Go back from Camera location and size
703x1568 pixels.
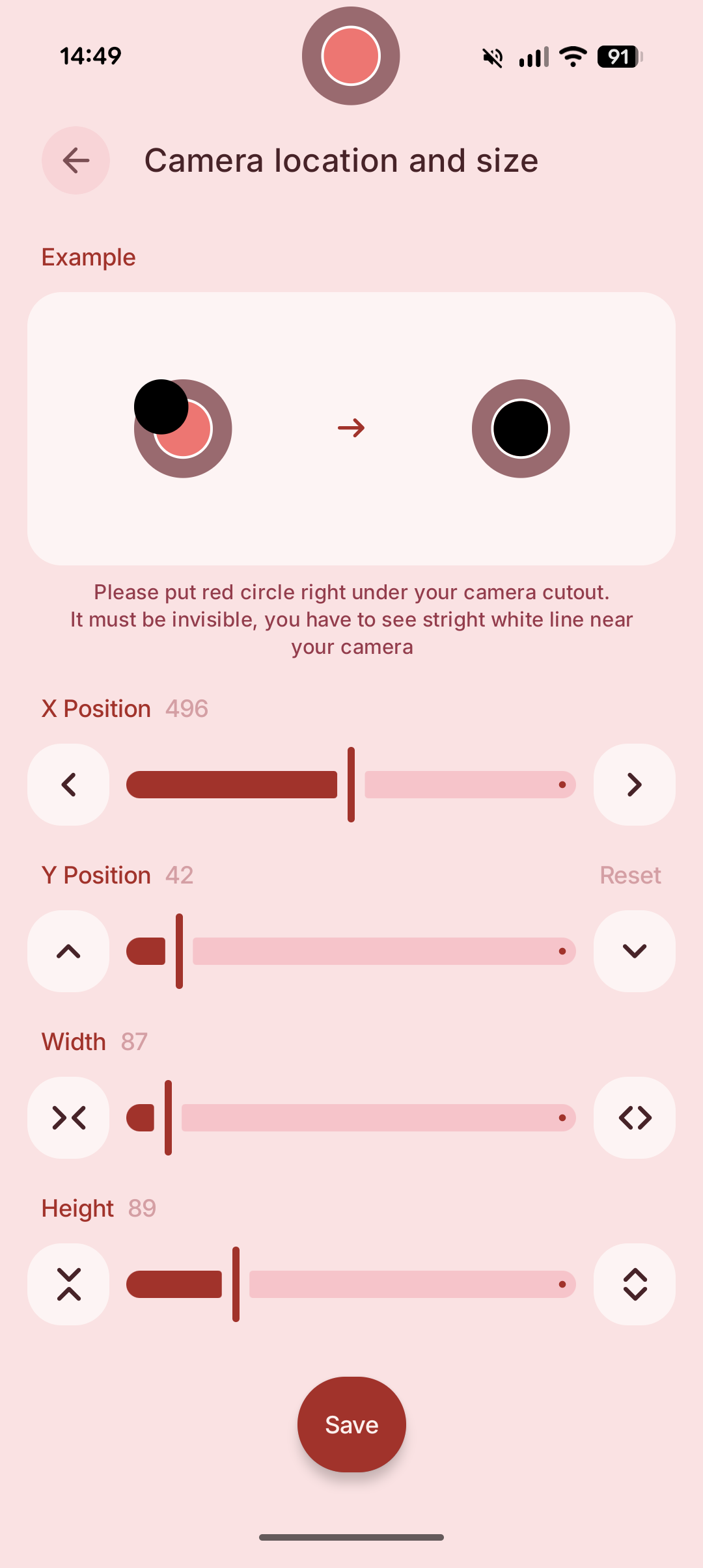tap(76, 160)
